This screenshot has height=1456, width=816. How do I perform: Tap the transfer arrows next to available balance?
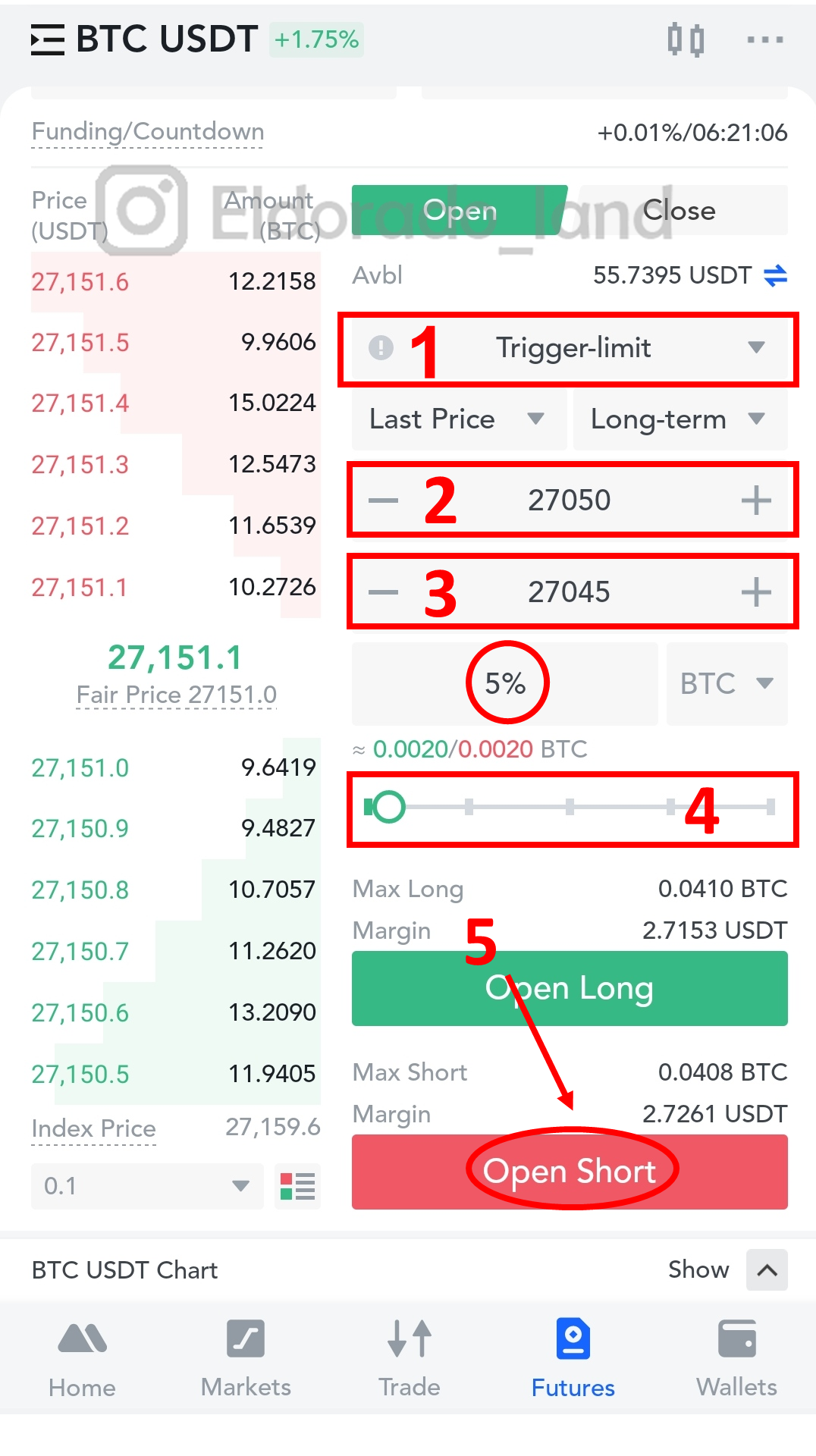(775, 275)
